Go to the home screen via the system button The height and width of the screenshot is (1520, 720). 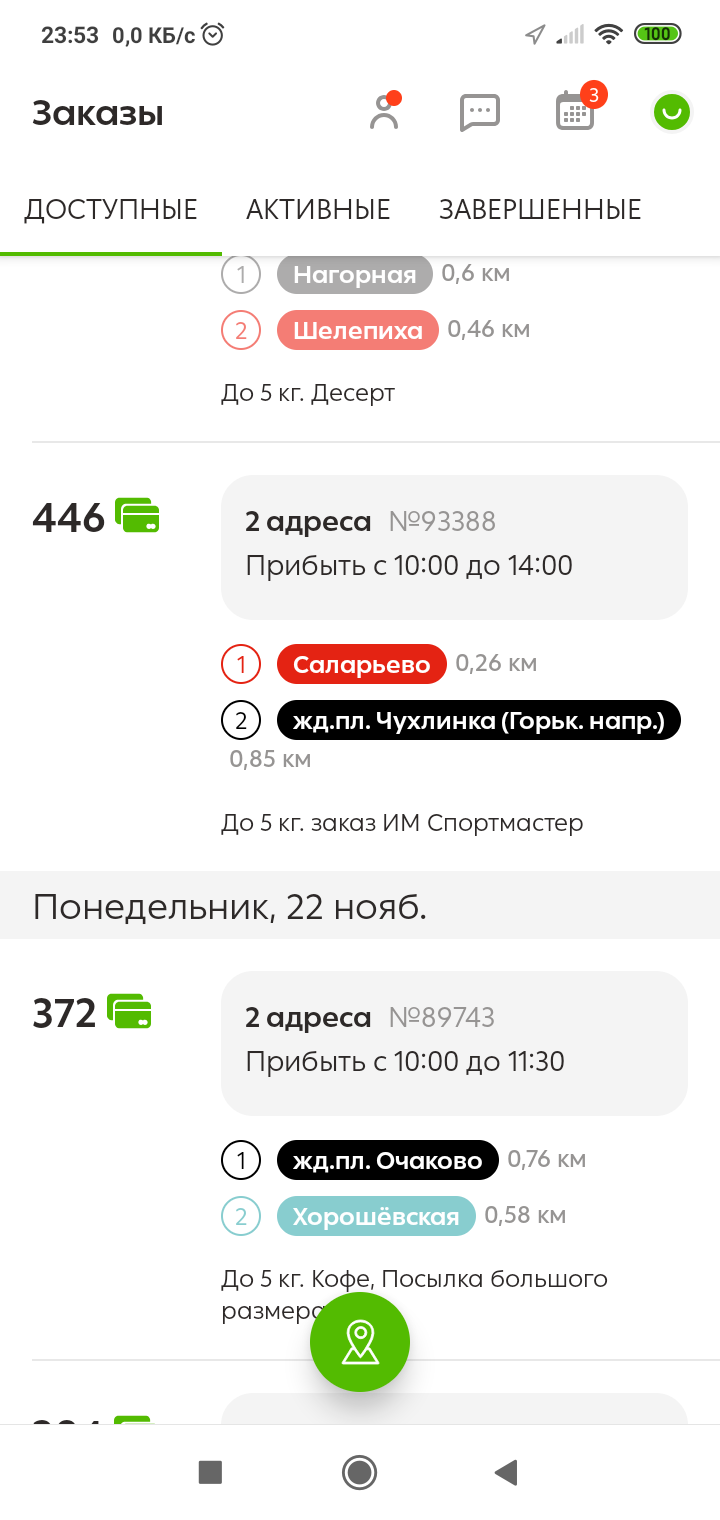(359, 1472)
